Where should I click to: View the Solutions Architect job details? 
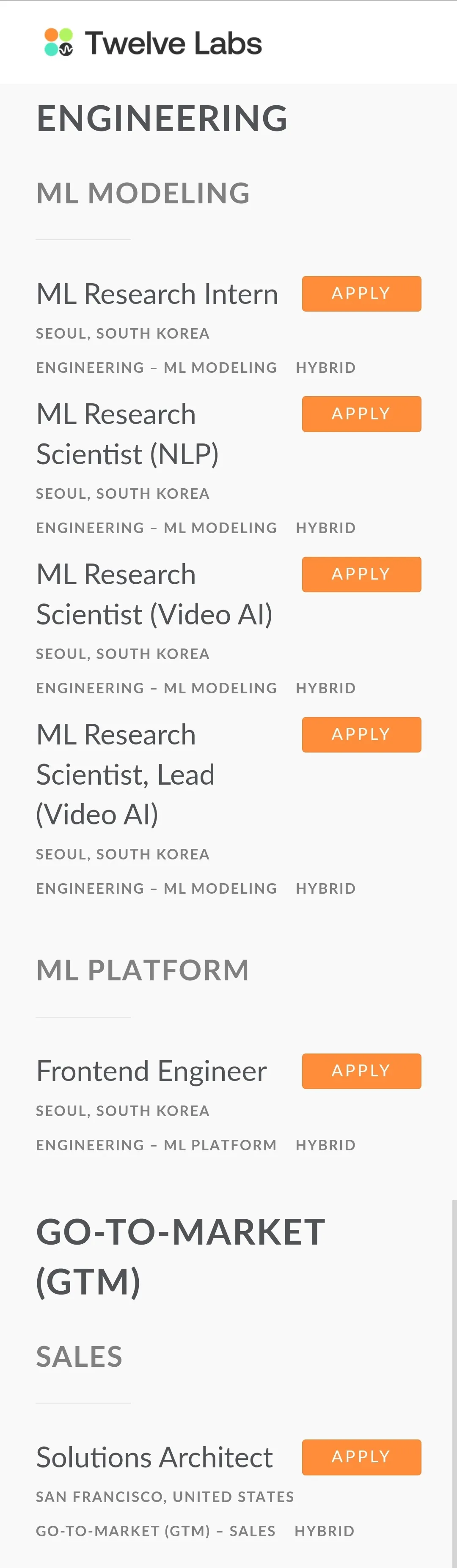click(x=155, y=1457)
